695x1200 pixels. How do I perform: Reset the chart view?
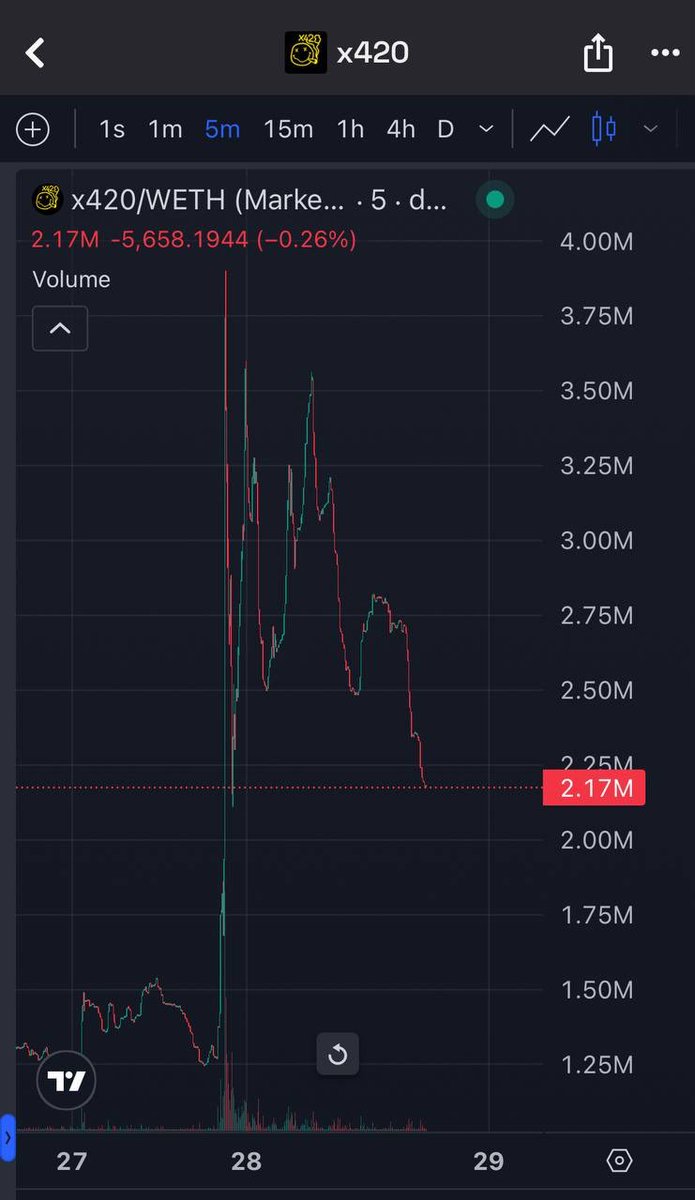(x=337, y=1054)
